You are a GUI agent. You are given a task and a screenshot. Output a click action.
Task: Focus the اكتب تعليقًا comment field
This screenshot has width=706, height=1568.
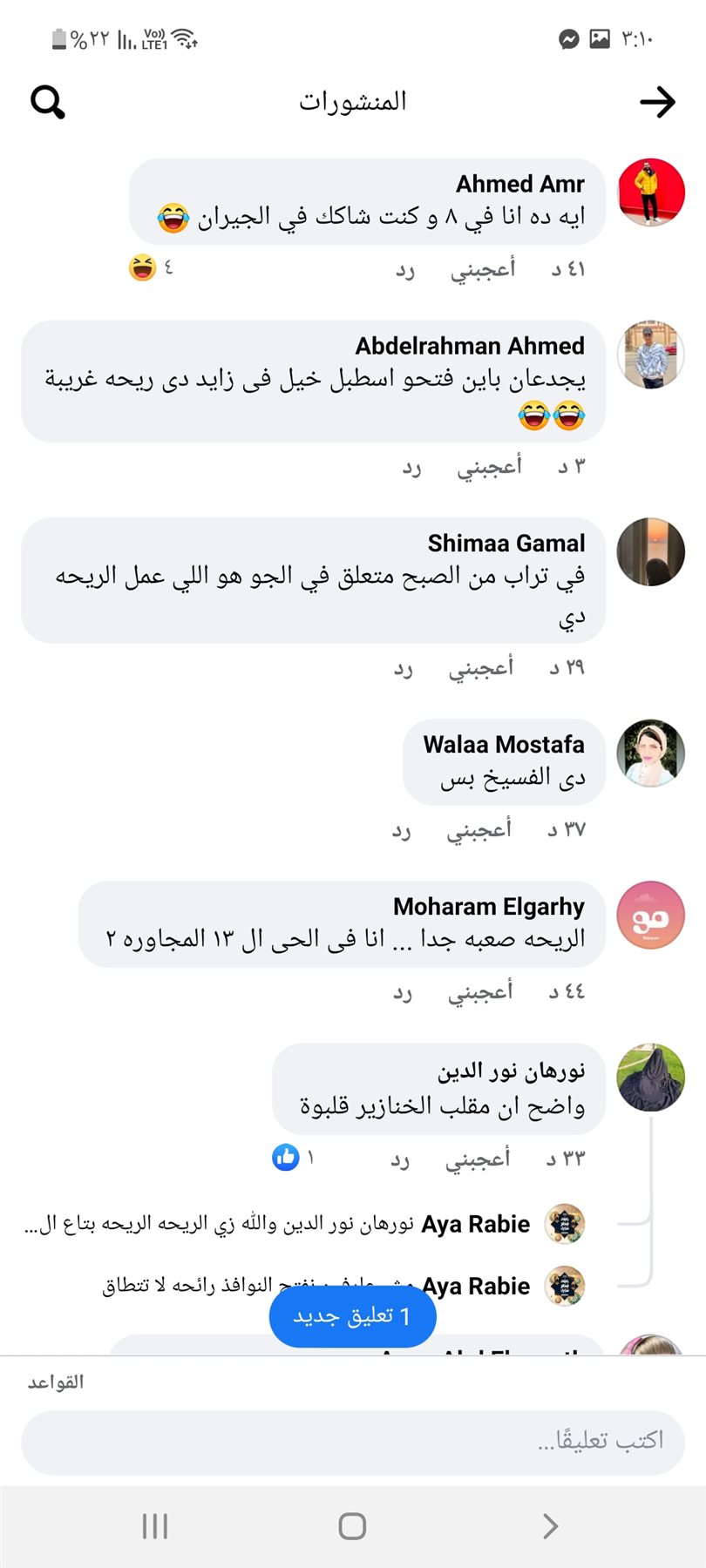(352, 1441)
